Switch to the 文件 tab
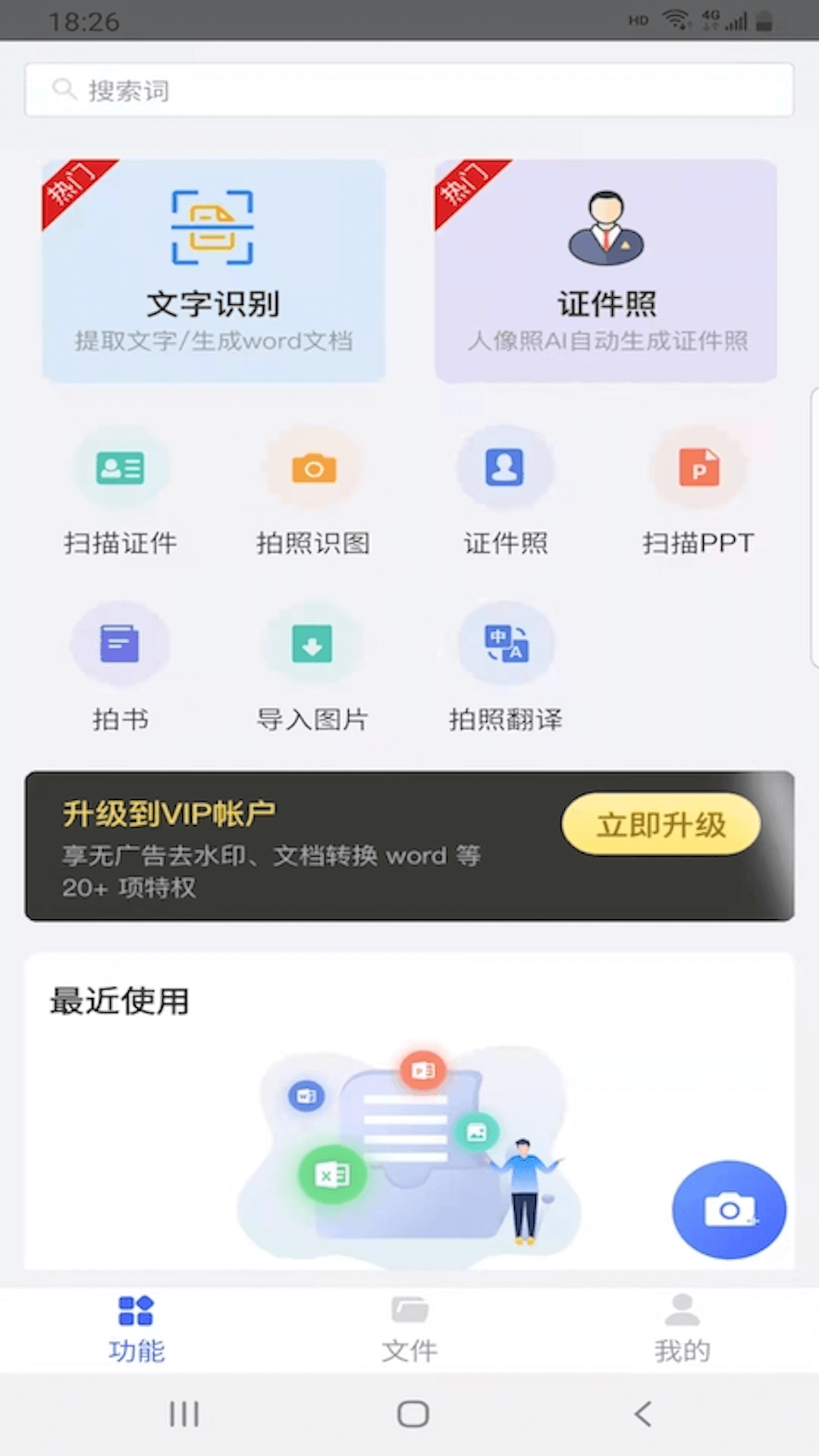Image resolution: width=819 pixels, height=1456 pixels. pos(409,1329)
